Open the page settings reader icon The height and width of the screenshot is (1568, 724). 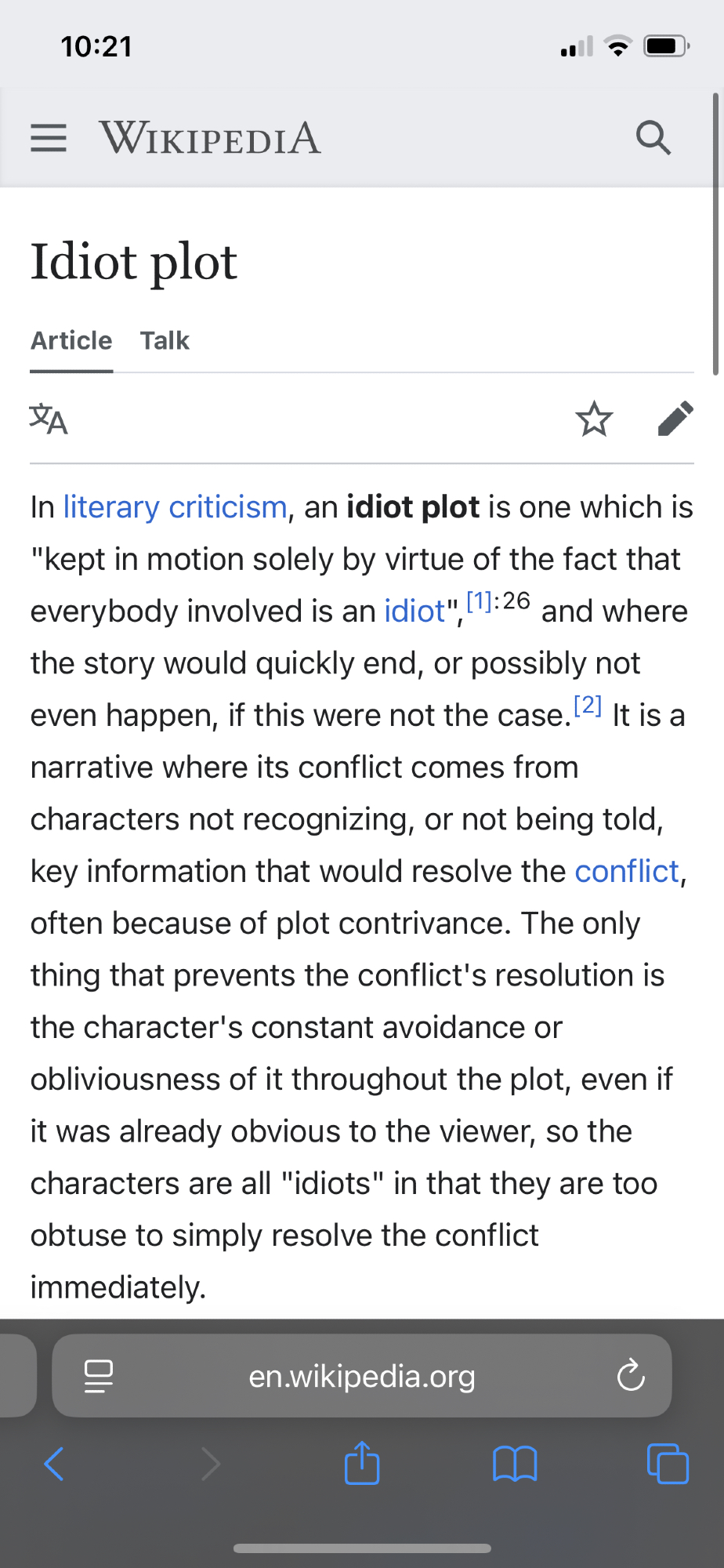[99, 1376]
